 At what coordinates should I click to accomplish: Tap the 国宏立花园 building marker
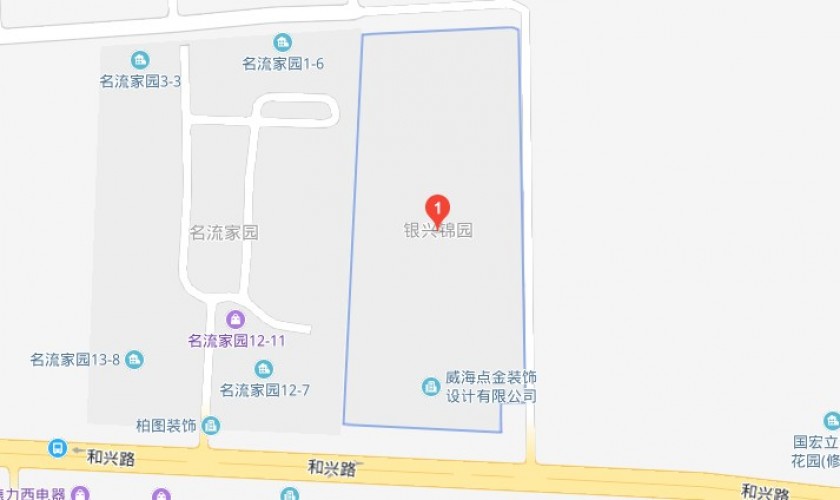pos(831,420)
